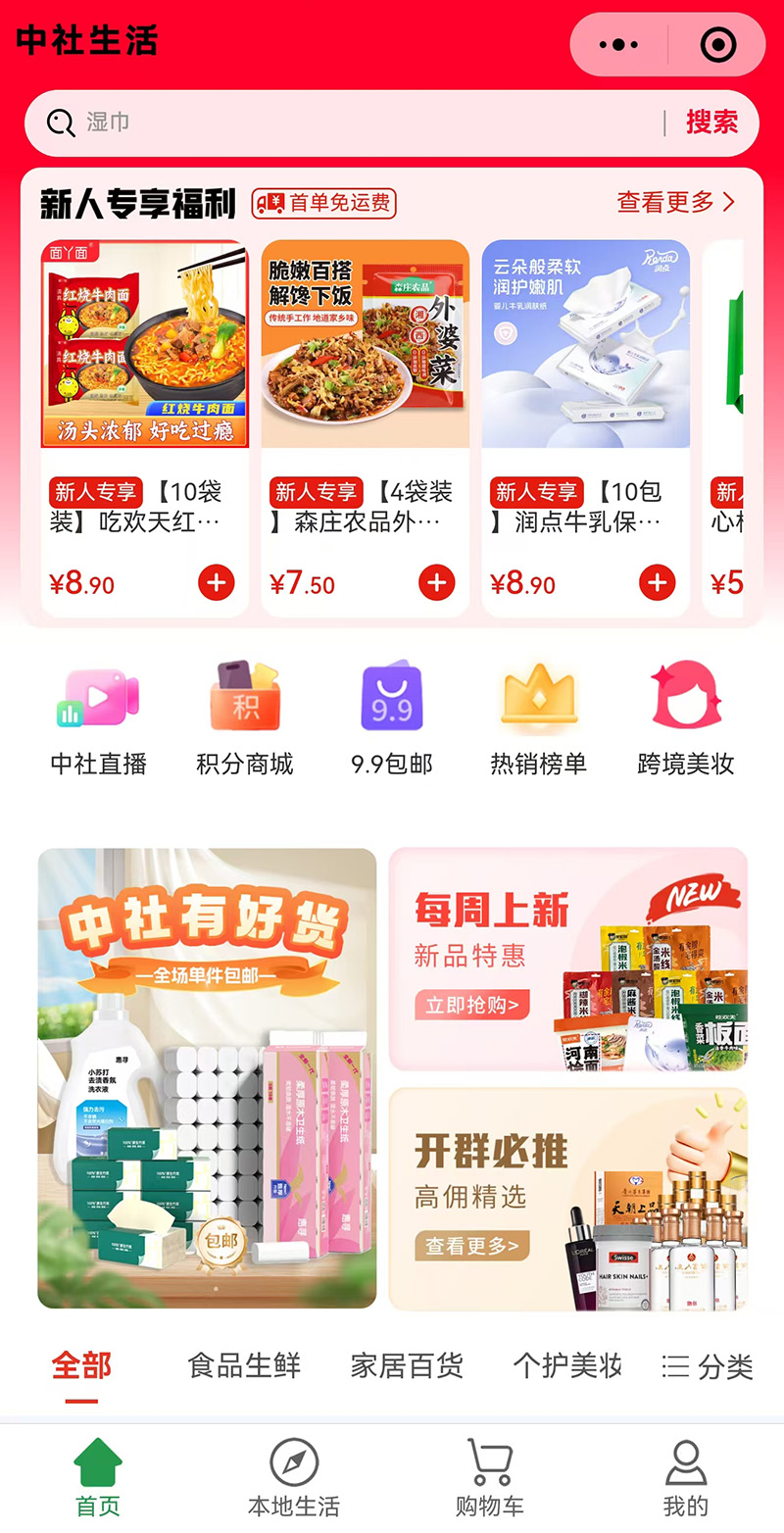
Task: Tap 查看更多 on the 开群必推 banner
Action: tap(472, 1245)
